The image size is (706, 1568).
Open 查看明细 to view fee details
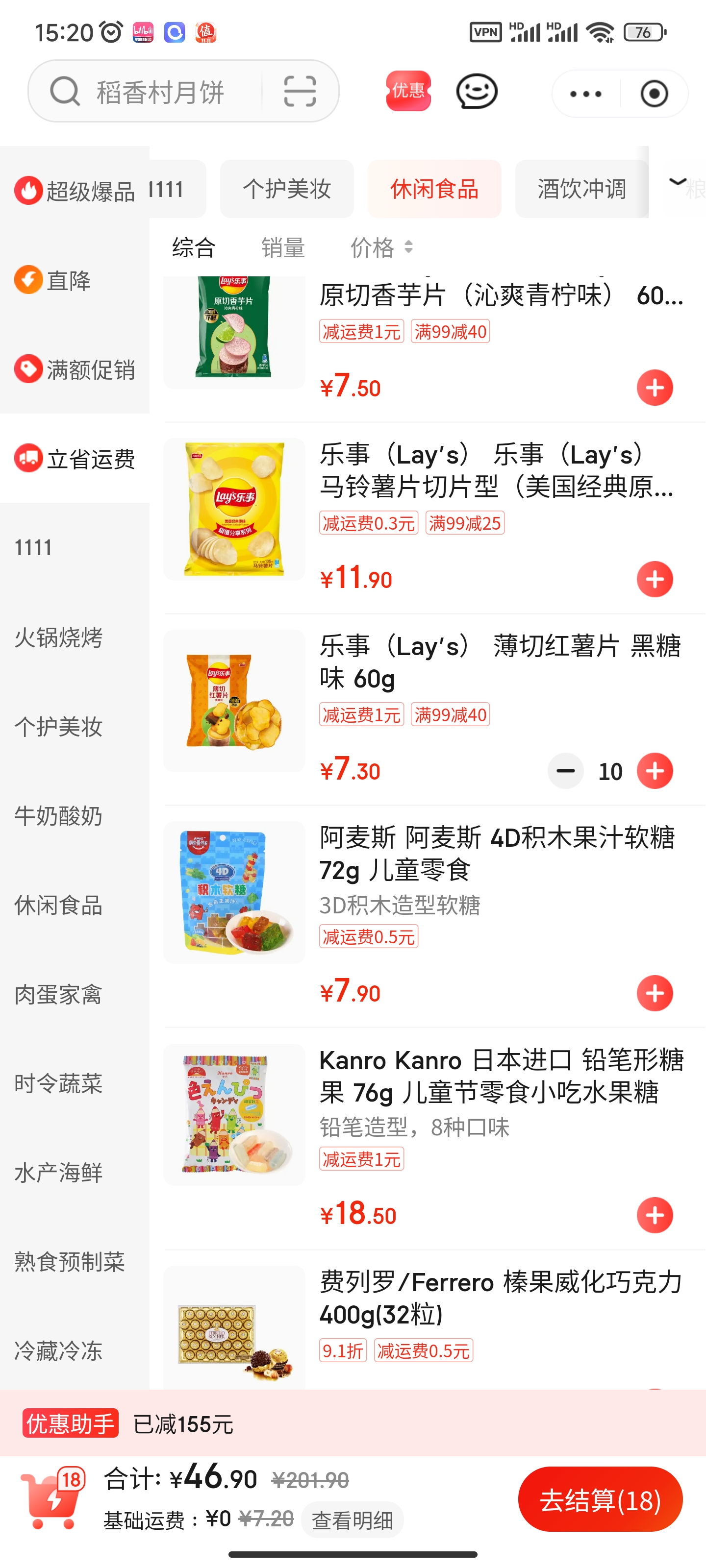pyautogui.click(x=352, y=1519)
